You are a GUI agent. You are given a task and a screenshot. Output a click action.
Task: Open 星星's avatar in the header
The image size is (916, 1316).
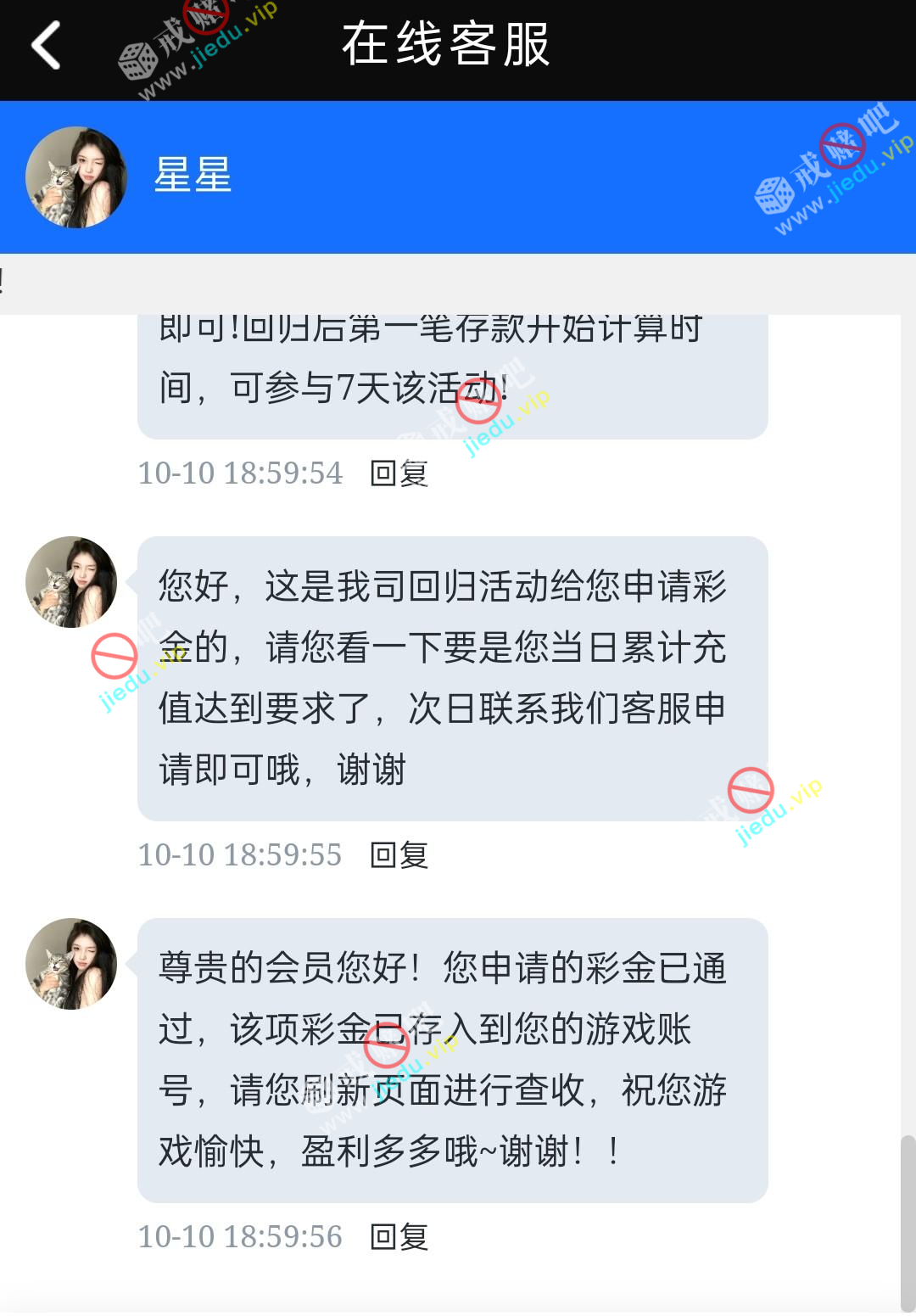tap(76, 177)
